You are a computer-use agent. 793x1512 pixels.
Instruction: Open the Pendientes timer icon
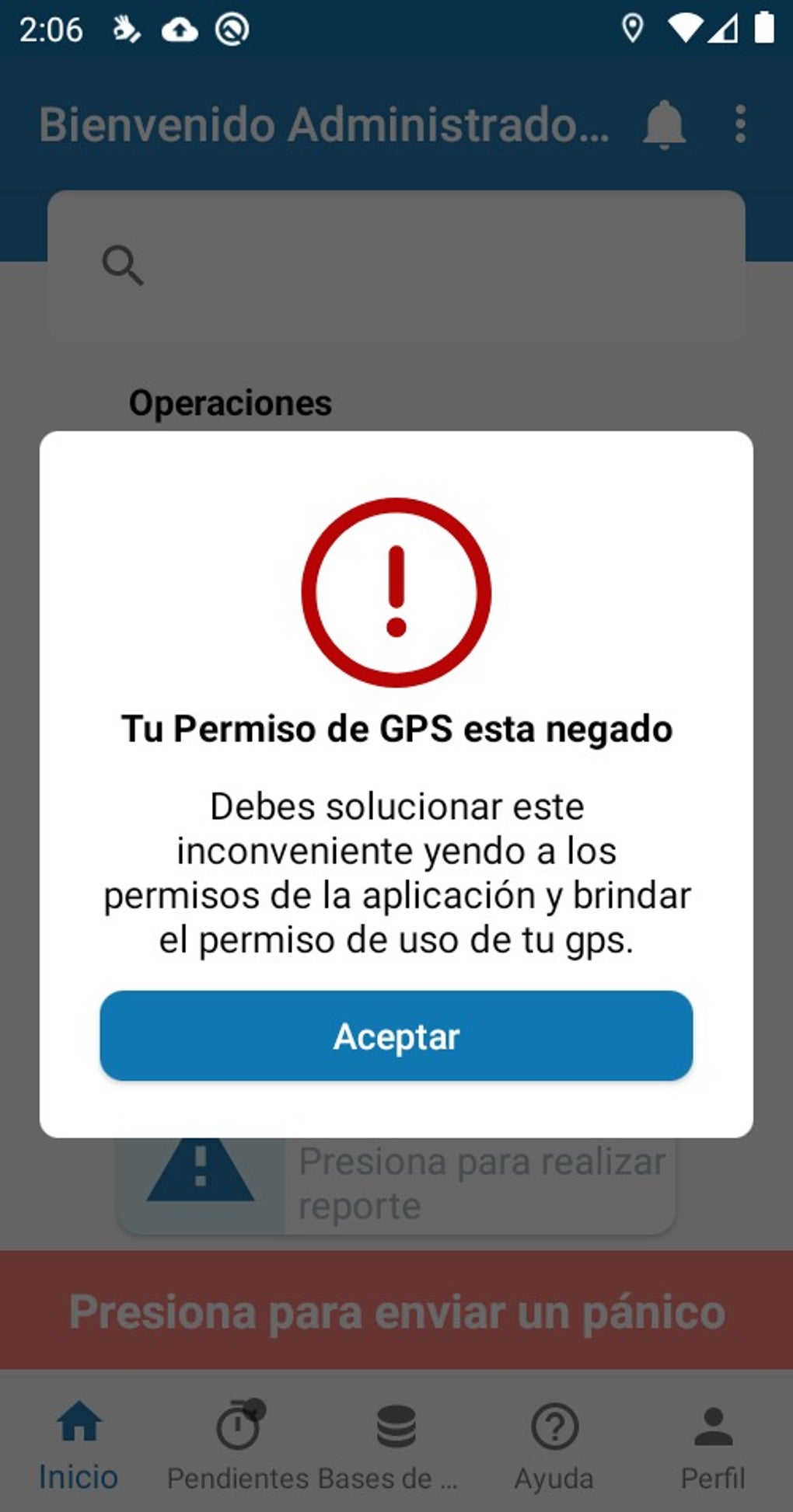[237, 1424]
